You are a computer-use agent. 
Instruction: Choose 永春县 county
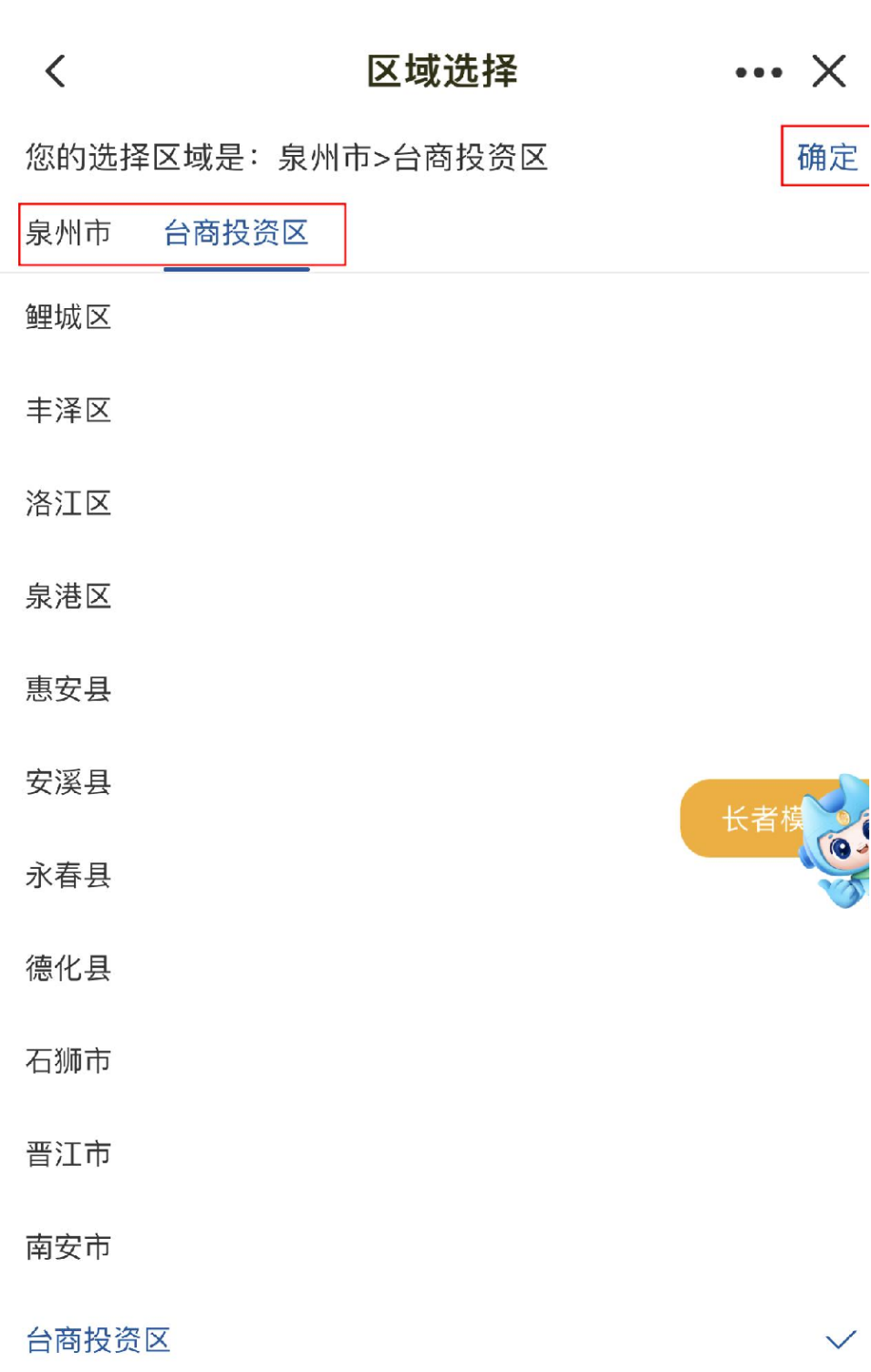tap(68, 875)
